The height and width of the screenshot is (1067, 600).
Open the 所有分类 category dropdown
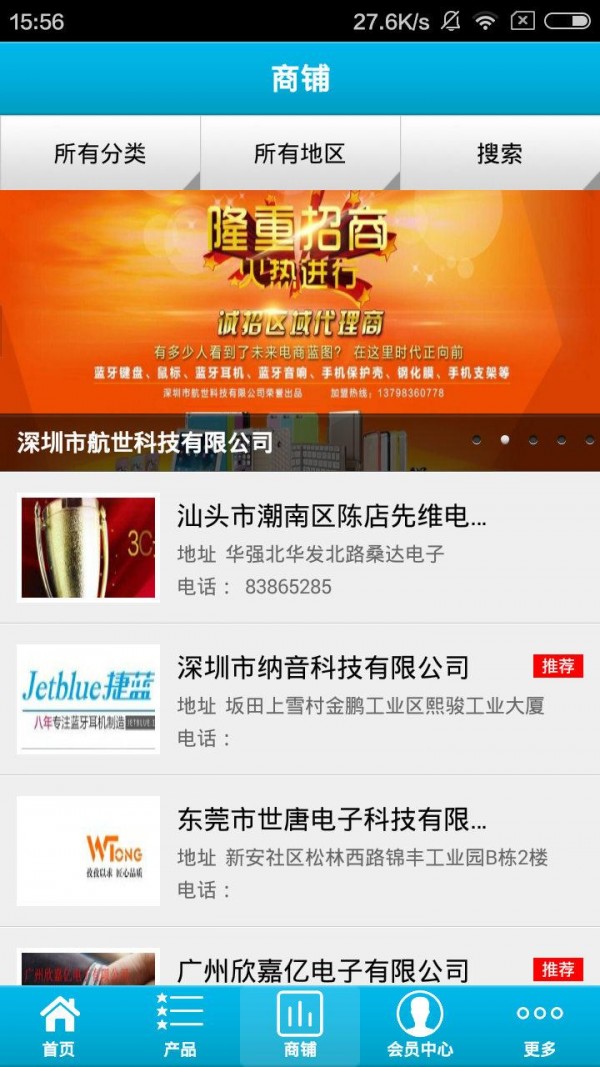100,153
